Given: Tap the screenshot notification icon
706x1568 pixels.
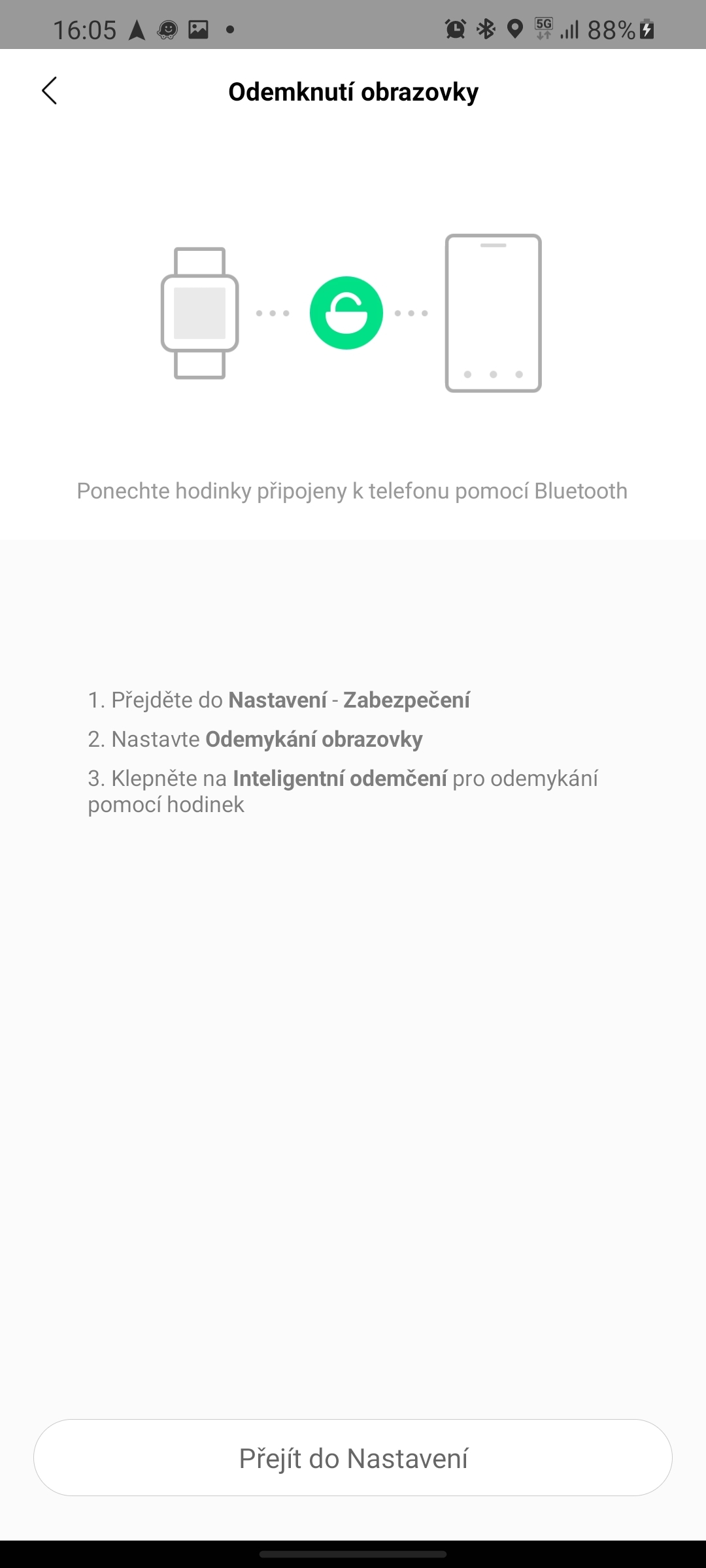Looking at the screenshot, I should pyautogui.click(x=199, y=29).
